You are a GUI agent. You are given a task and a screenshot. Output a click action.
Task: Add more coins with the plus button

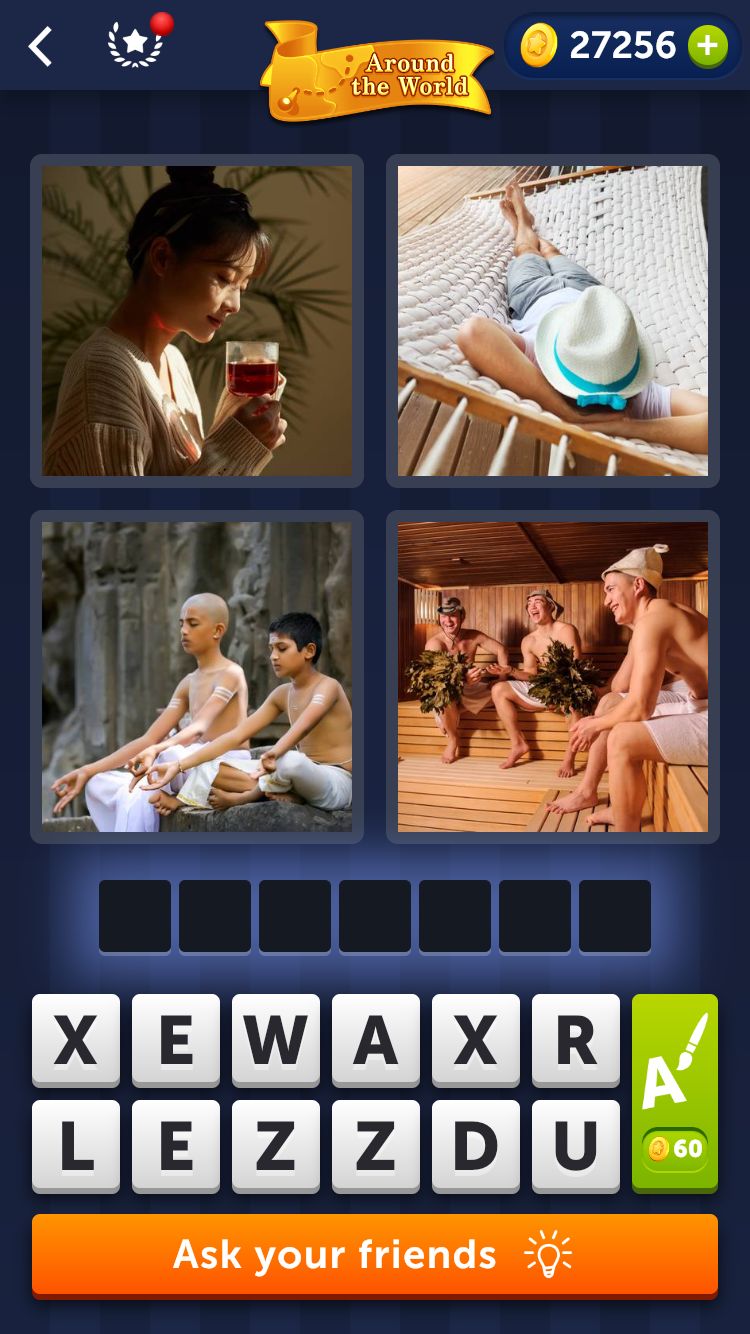[708, 46]
